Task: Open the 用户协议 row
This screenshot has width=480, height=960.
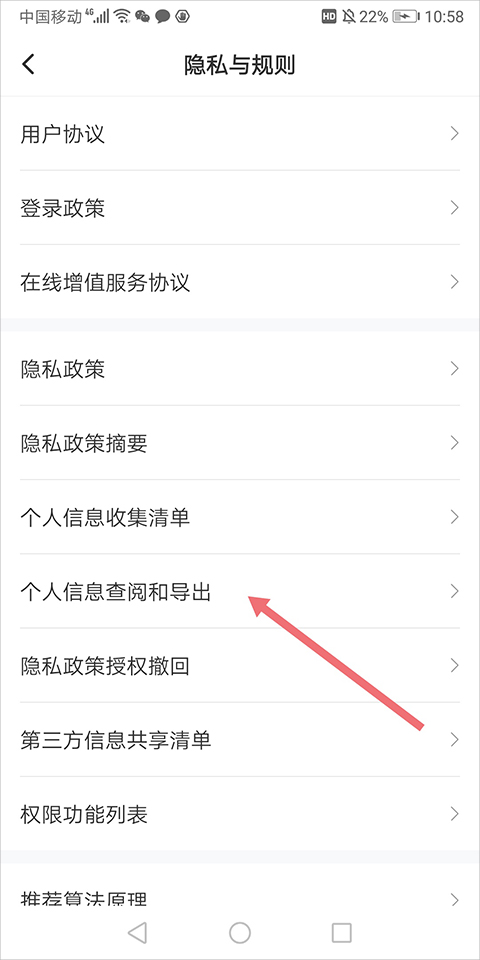Action: (240, 133)
